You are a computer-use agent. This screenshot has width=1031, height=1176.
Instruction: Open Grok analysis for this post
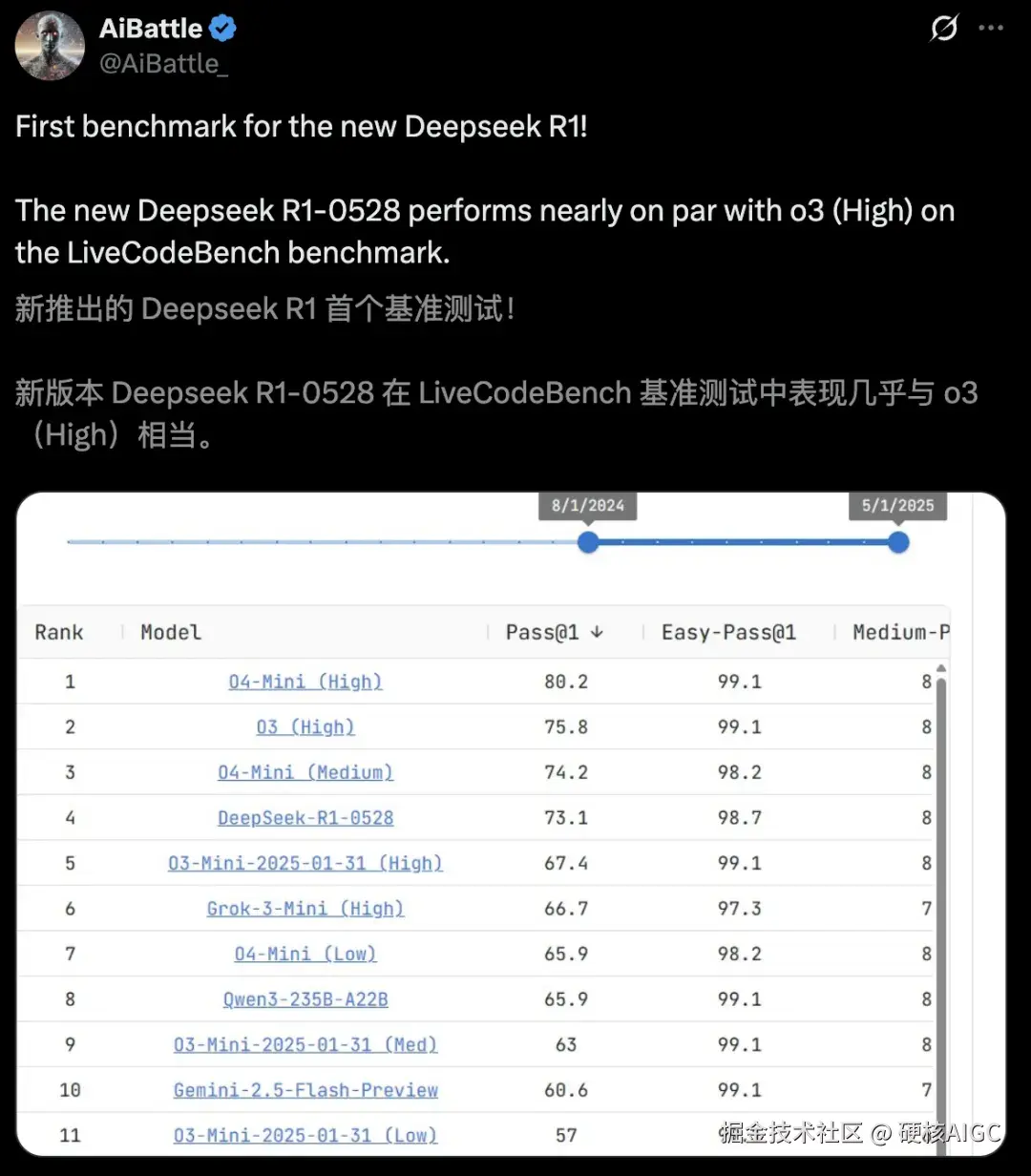tap(943, 29)
